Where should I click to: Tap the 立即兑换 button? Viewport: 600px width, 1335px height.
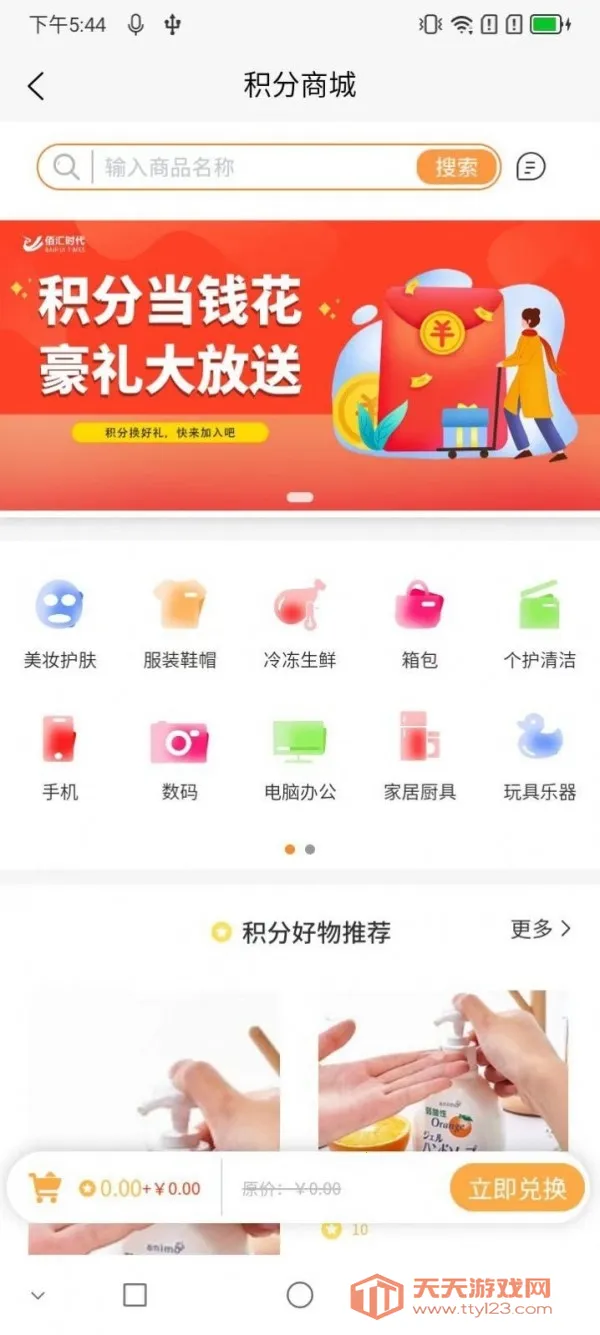[517, 1188]
